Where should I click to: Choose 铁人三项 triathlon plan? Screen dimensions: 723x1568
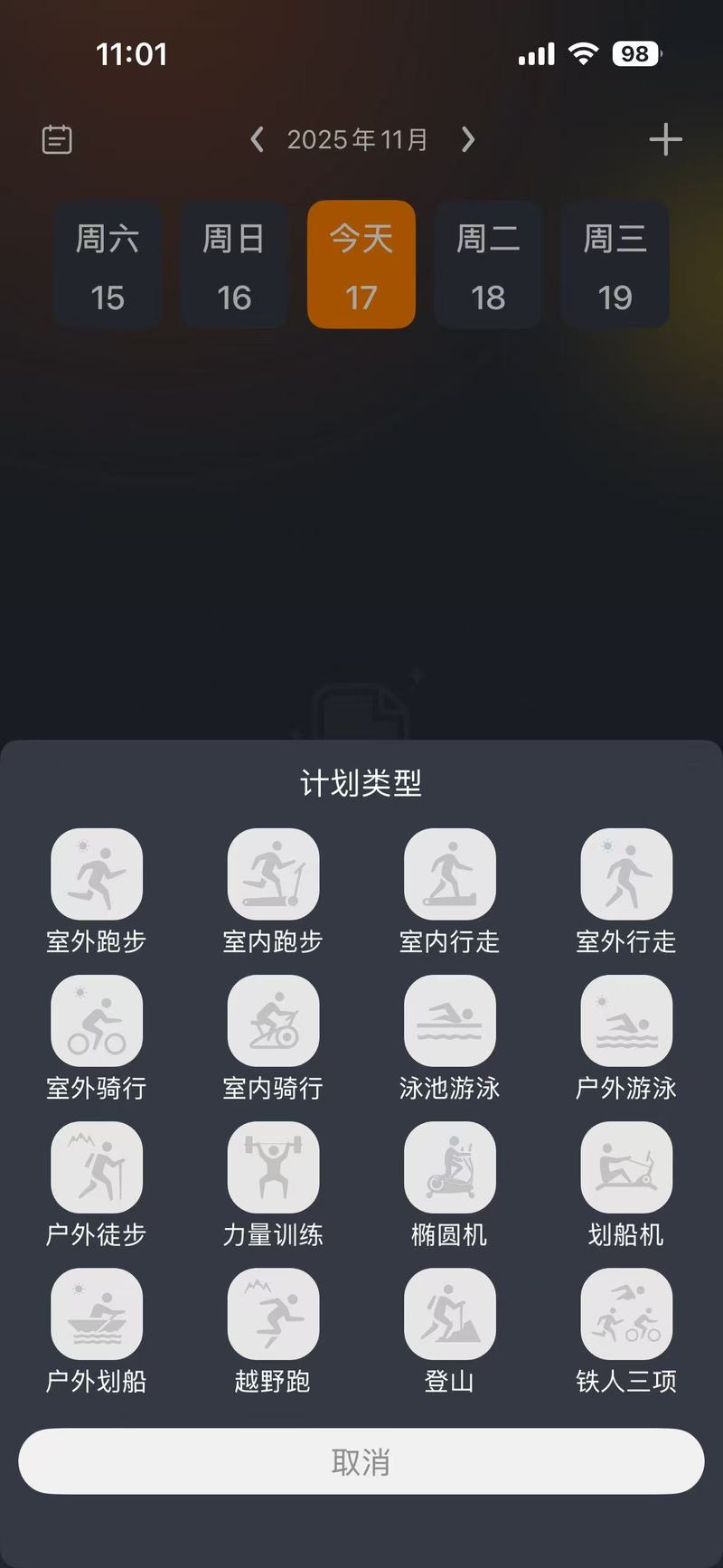click(626, 1314)
